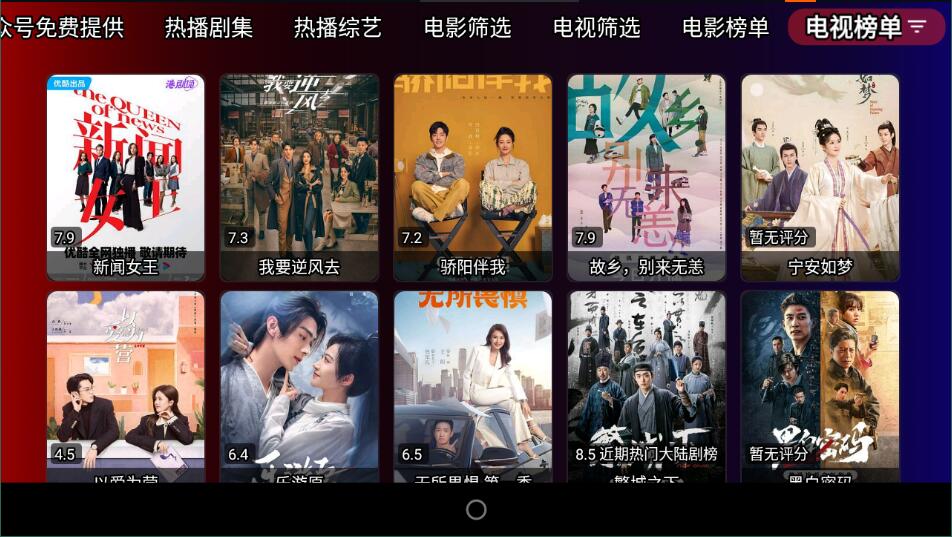Switch to the 热播剧集 tab

tap(209, 28)
